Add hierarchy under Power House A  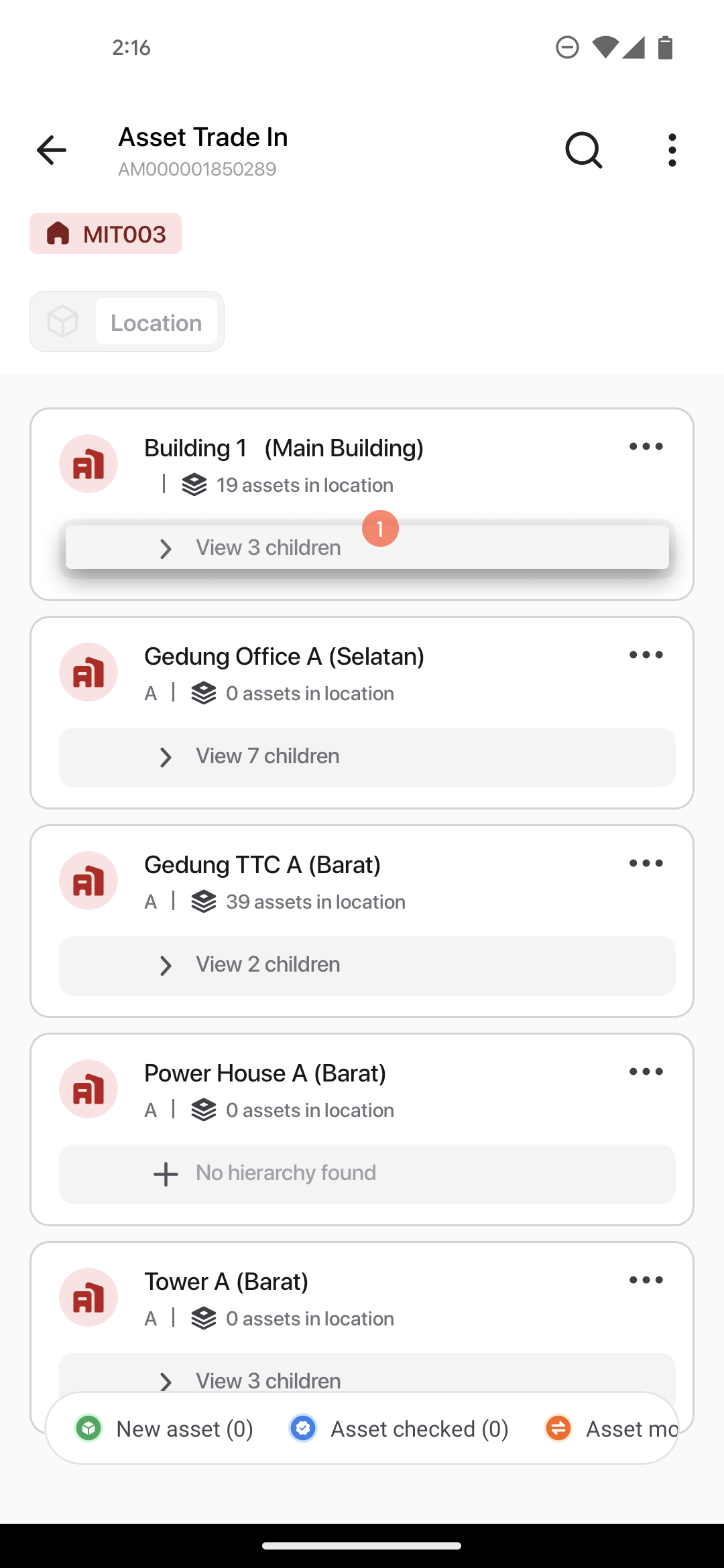tap(367, 1174)
